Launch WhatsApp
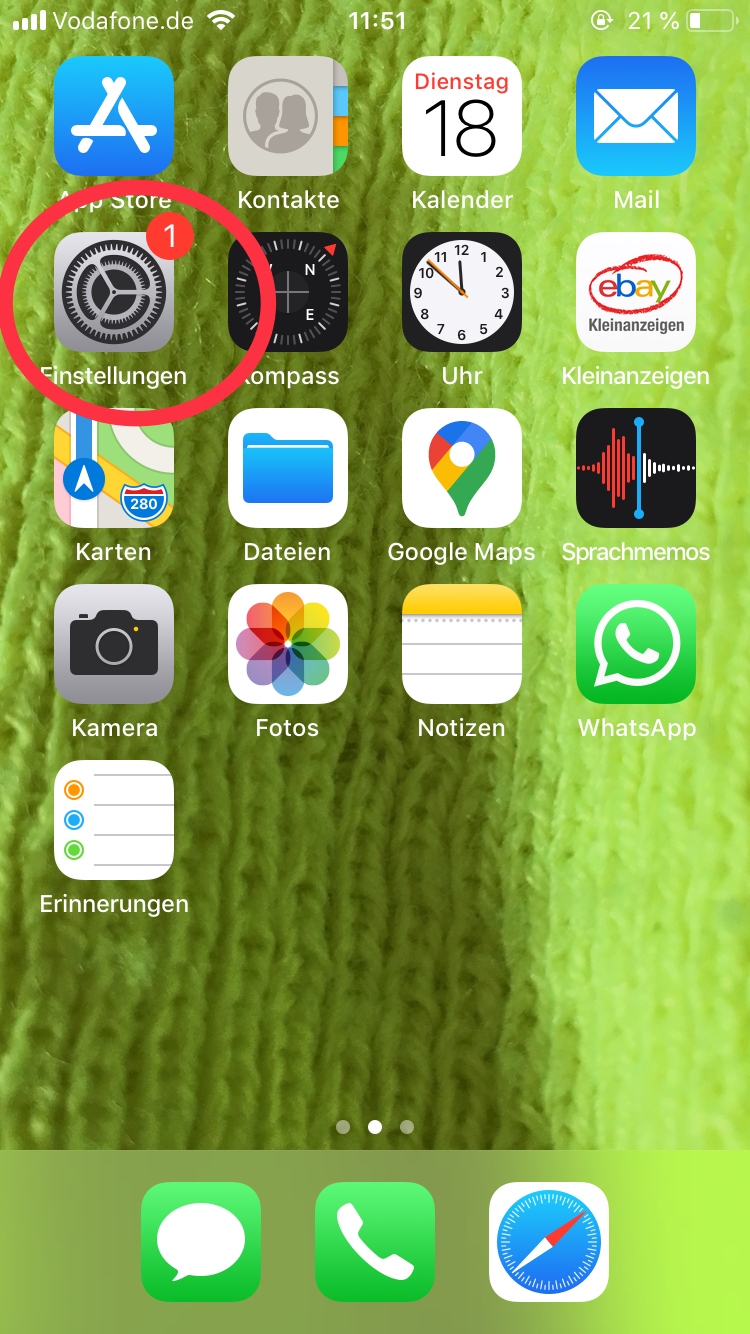This screenshot has width=750, height=1334. coord(636,644)
